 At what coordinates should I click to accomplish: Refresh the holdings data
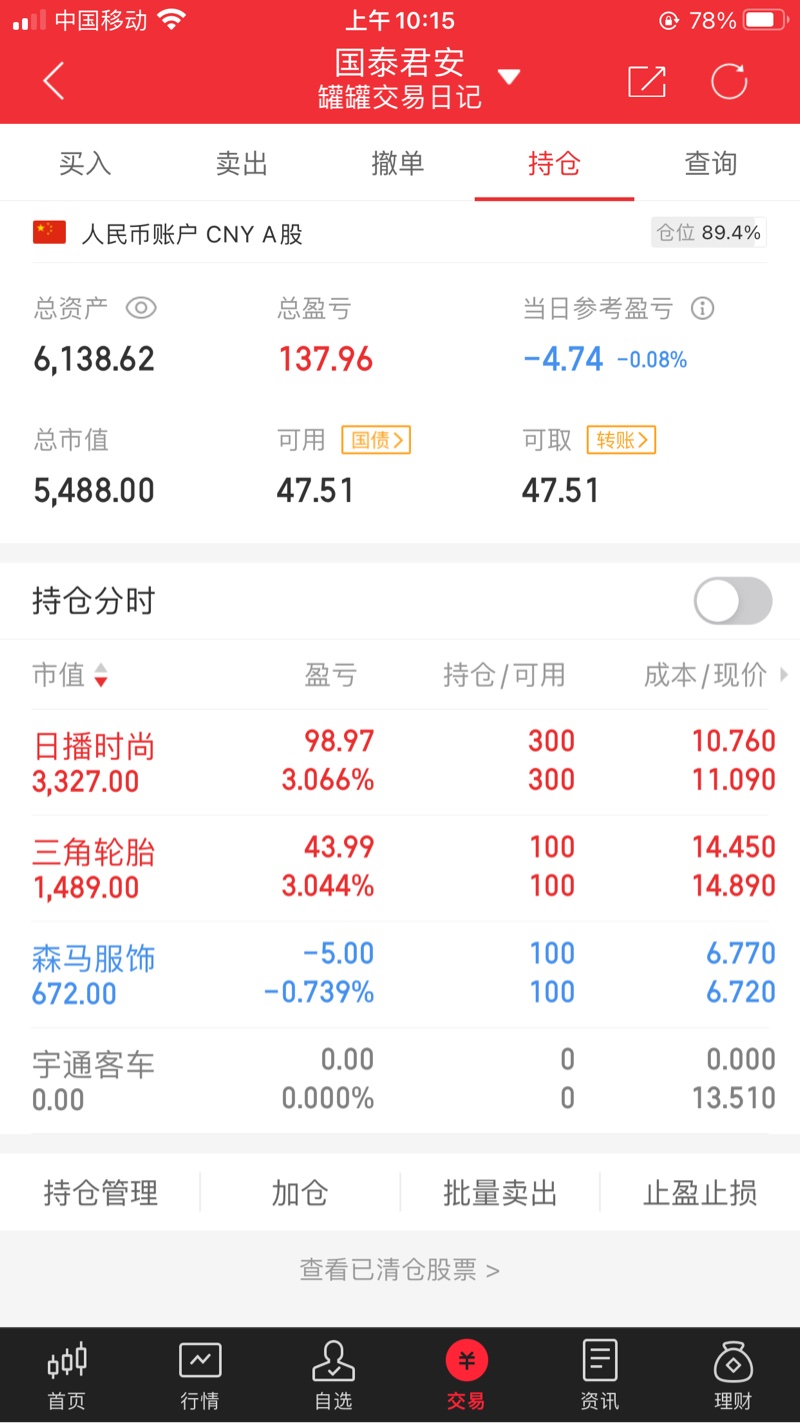(x=729, y=81)
